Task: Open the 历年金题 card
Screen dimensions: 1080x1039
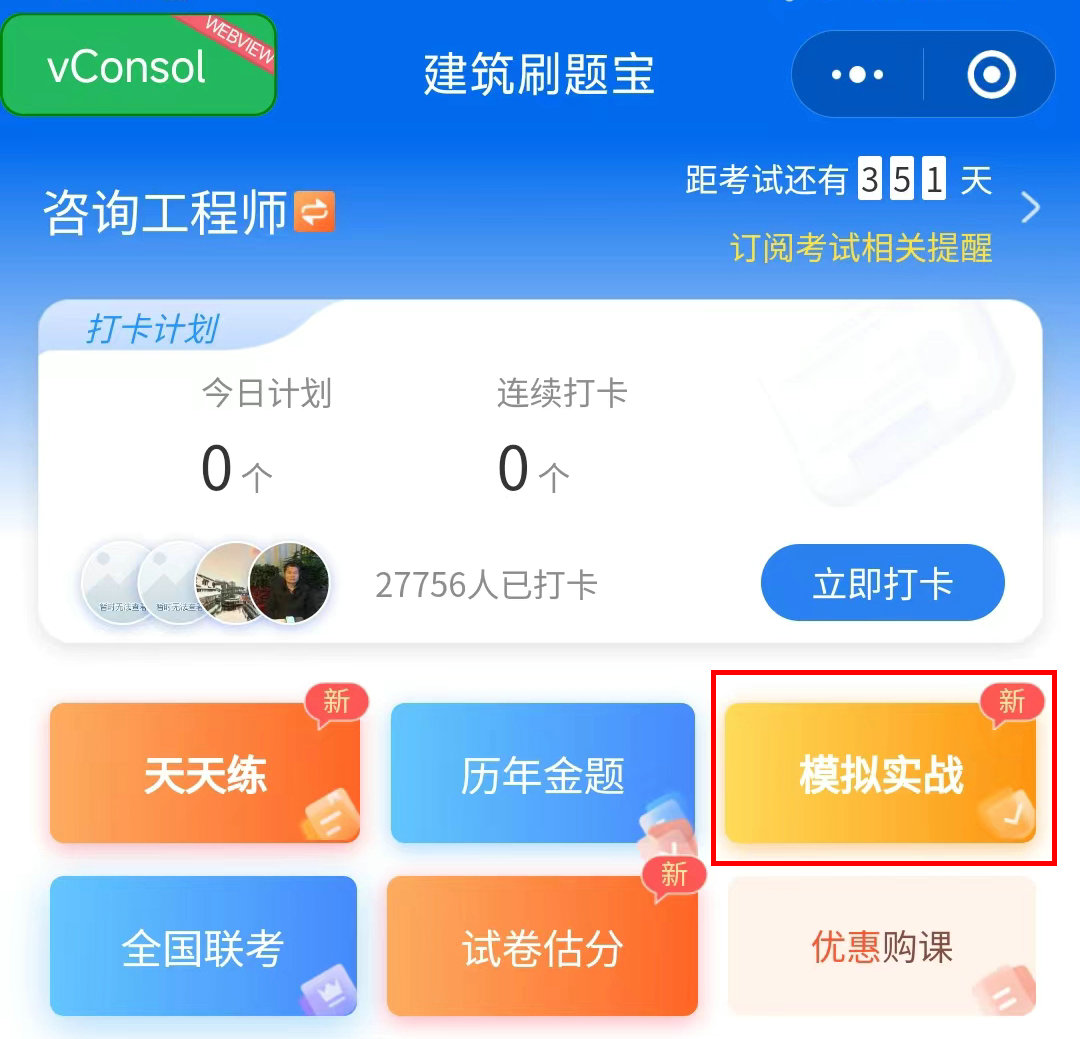Action: coord(542,774)
